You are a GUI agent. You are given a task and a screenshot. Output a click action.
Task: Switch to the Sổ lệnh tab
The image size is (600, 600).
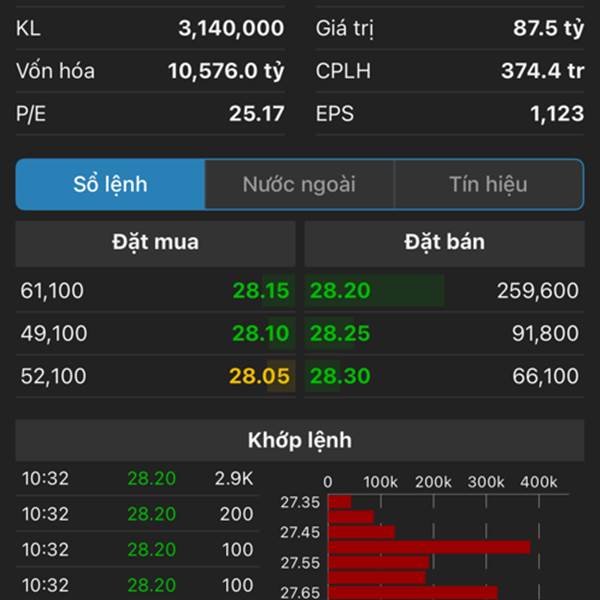[x=110, y=185]
